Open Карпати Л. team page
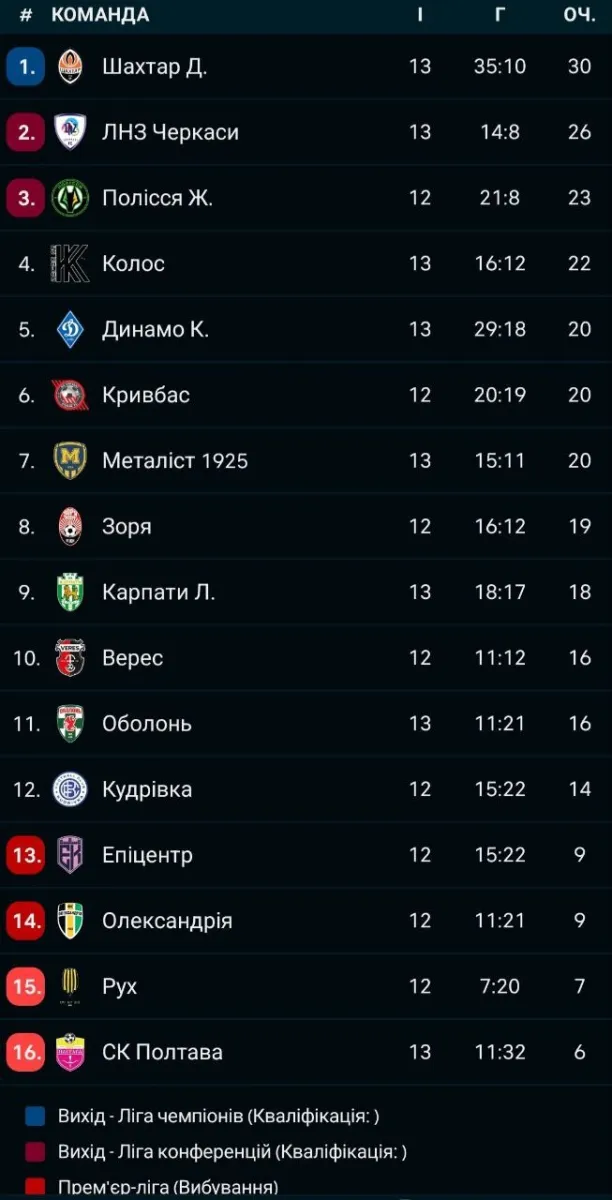This screenshot has width=612, height=1200. pyautogui.click(x=158, y=592)
